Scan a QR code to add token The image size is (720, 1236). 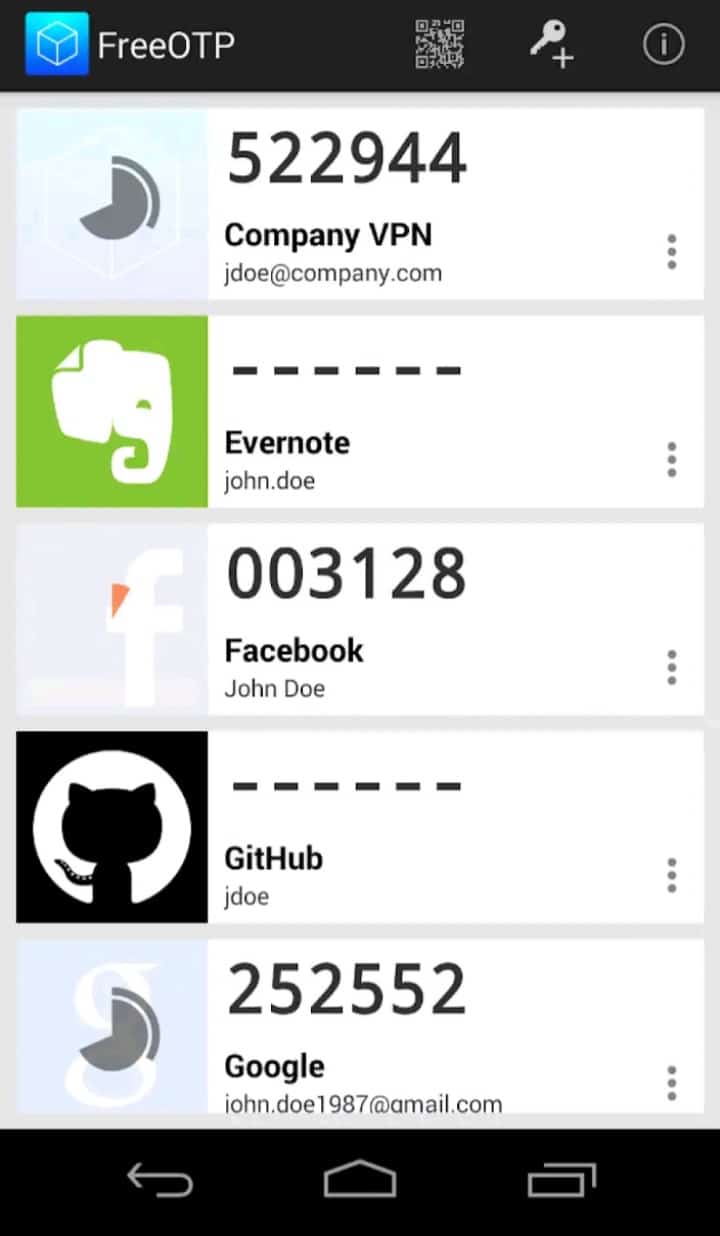point(440,44)
